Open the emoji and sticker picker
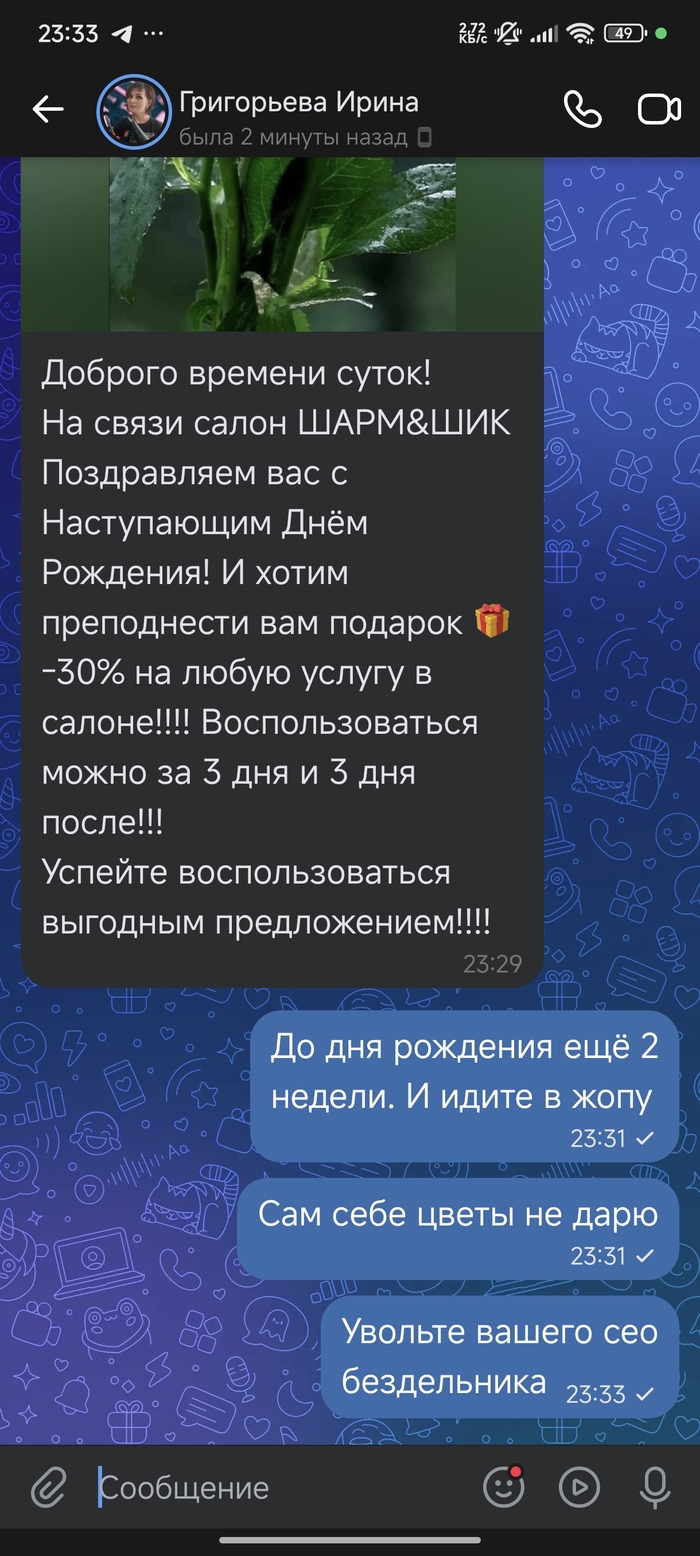700x1556 pixels. pos(503,1487)
